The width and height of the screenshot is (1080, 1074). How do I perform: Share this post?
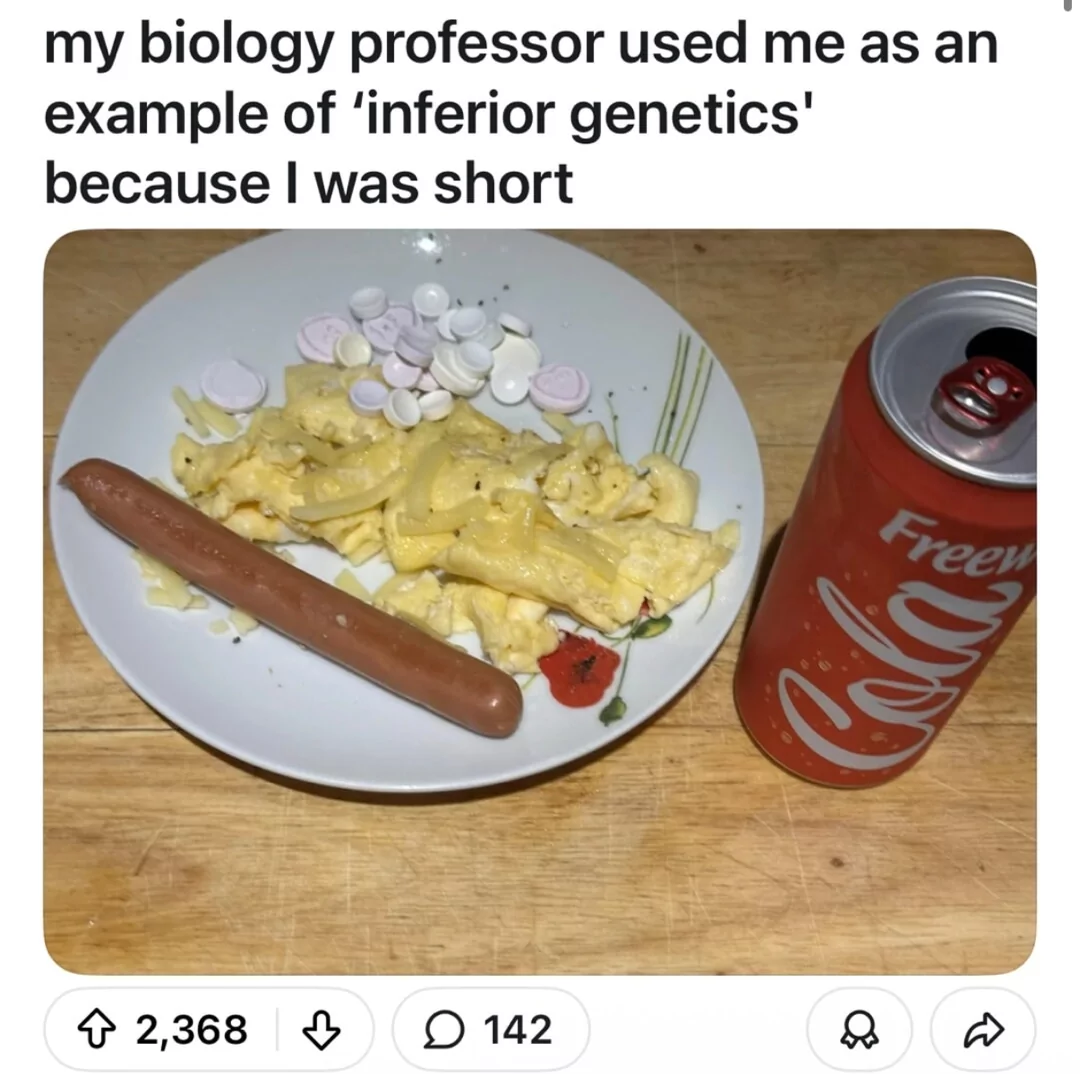982,1029
